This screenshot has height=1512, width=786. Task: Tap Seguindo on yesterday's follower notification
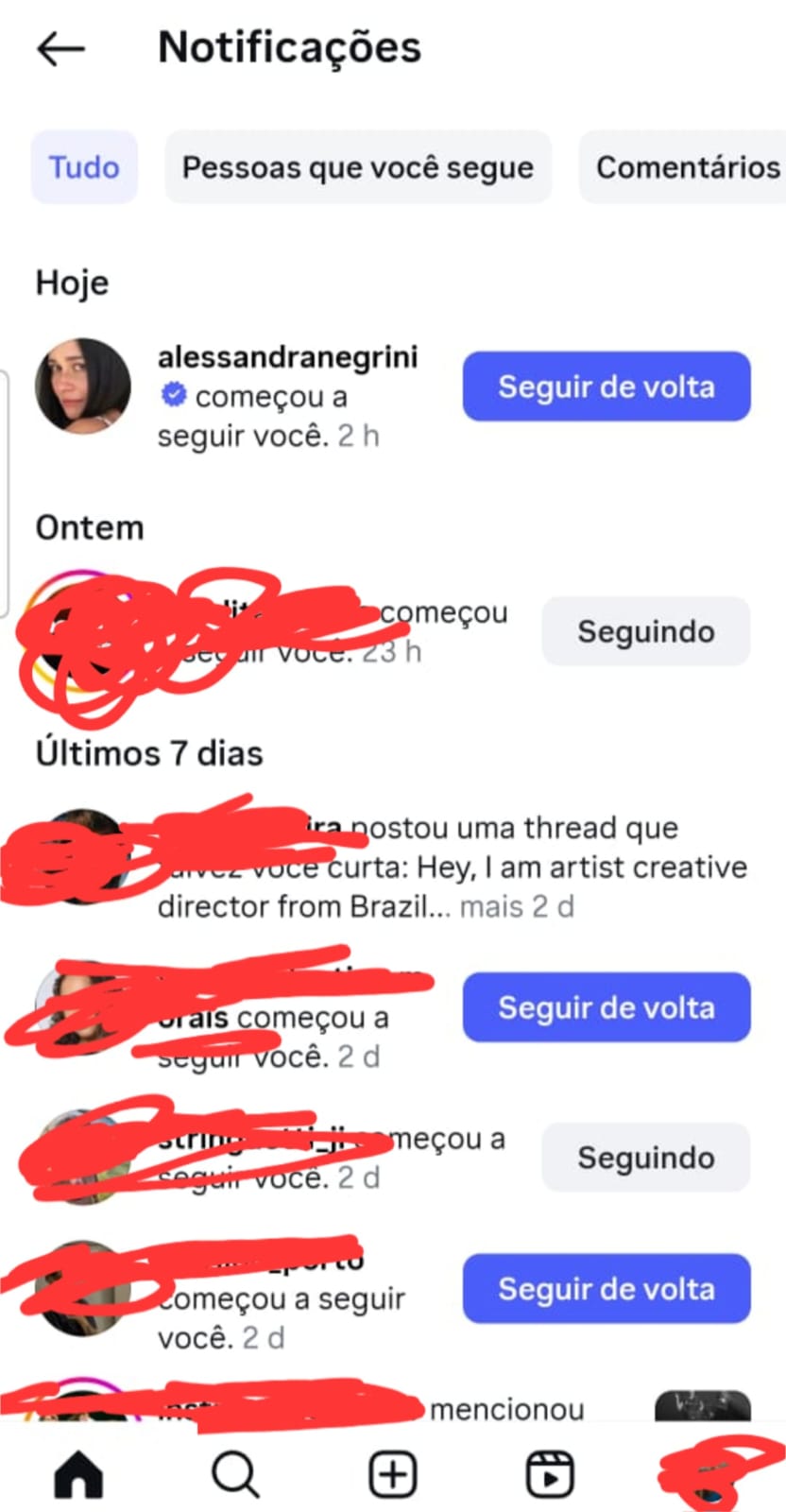[645, 631]
